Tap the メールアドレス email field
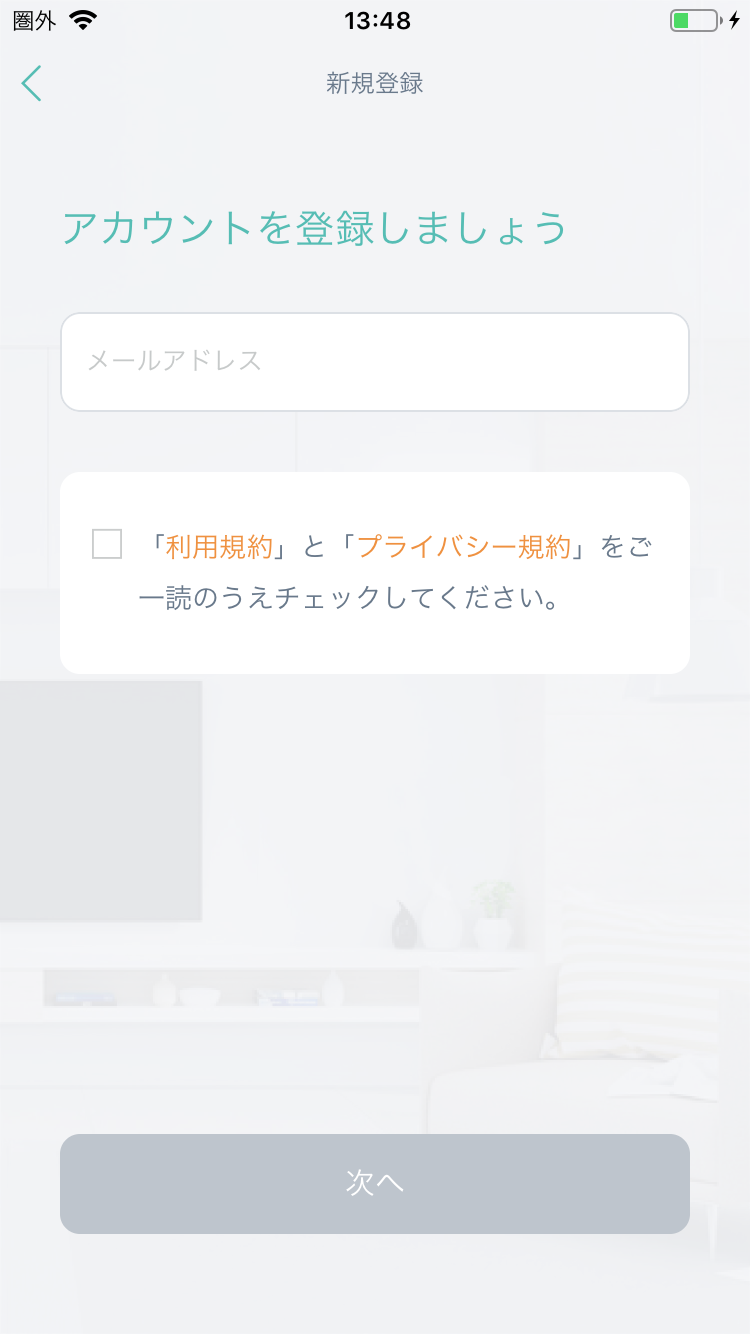 point(375,362)
